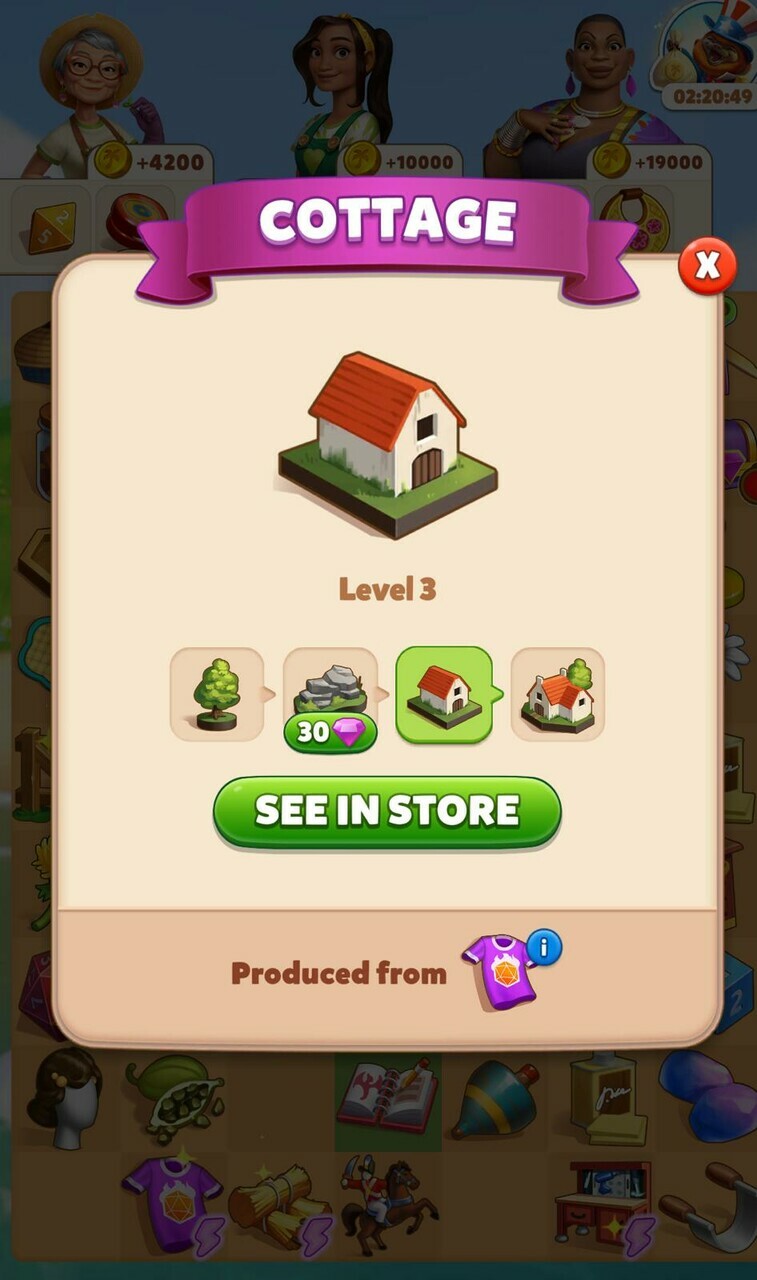Viewport: 757px width, 1280px height.
Task: Open info on the purple shirt producer
Action: [543, 948]
